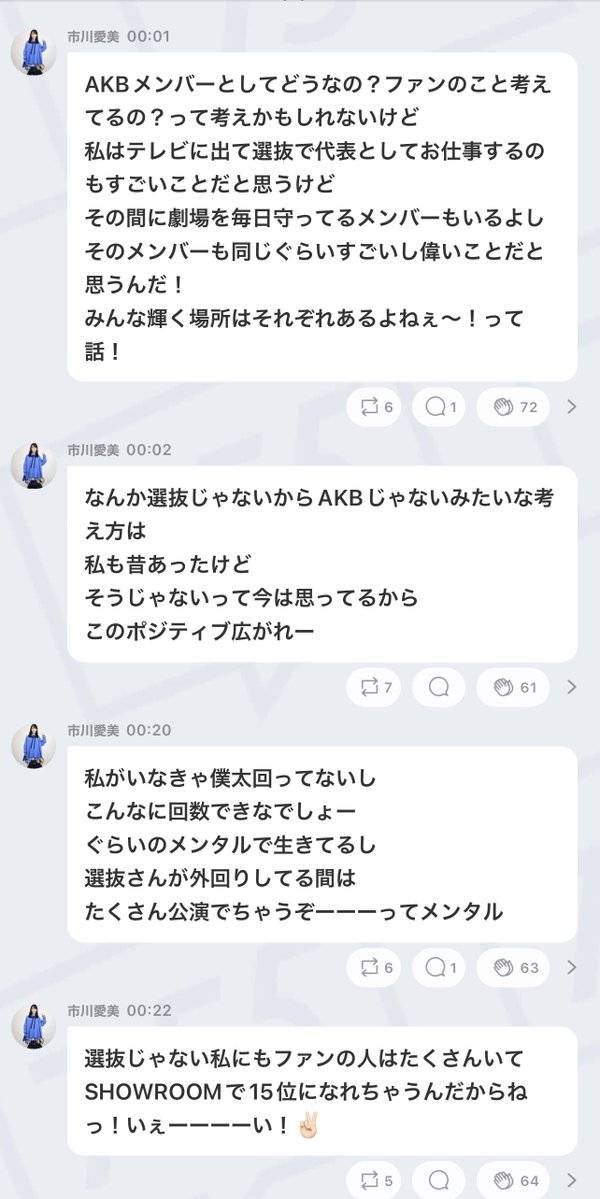
Task: Repost the 00:22 SHOWROOM message
Action: 376,1180
